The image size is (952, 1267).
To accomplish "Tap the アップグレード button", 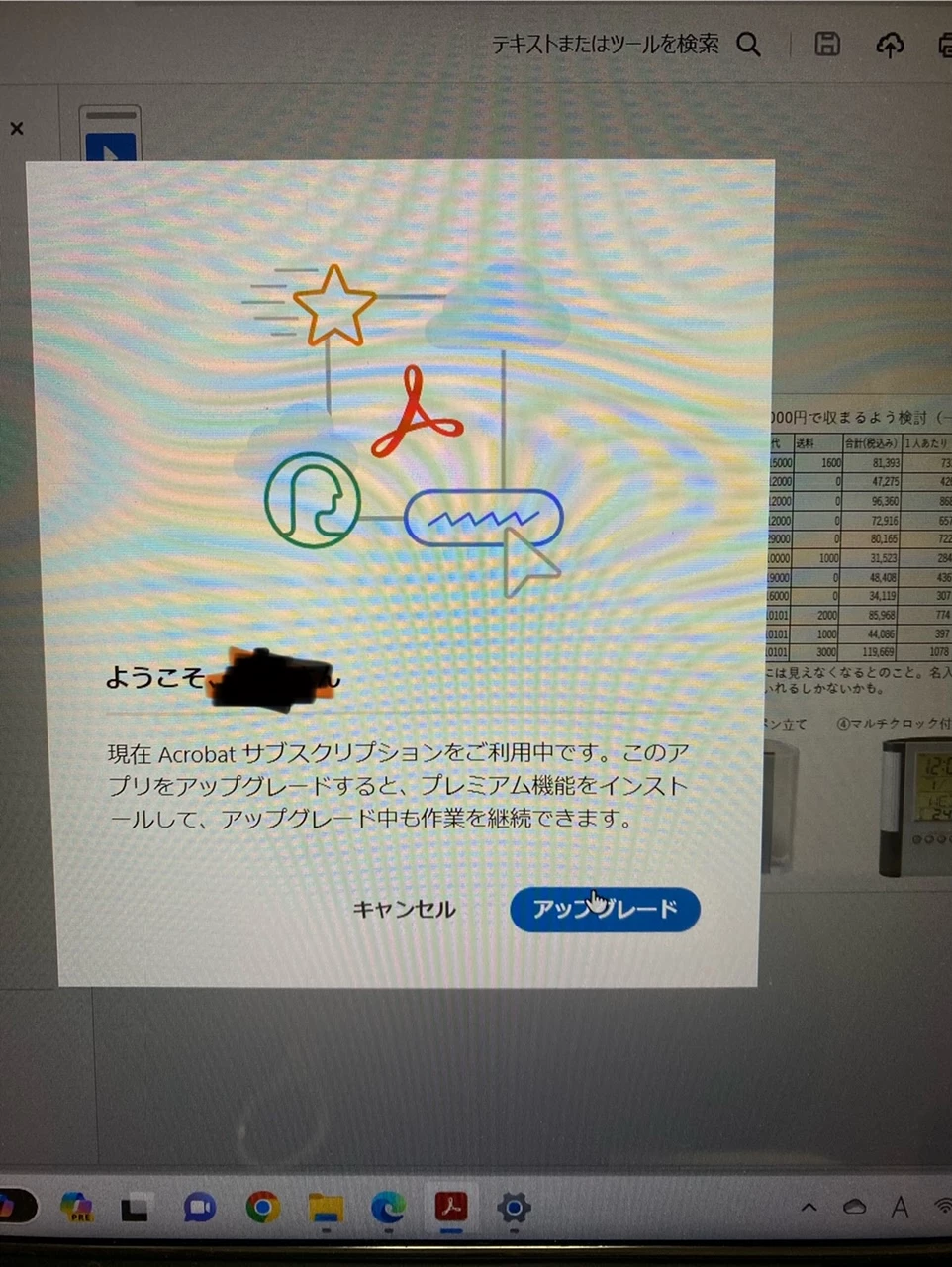I will coord(605,909).
